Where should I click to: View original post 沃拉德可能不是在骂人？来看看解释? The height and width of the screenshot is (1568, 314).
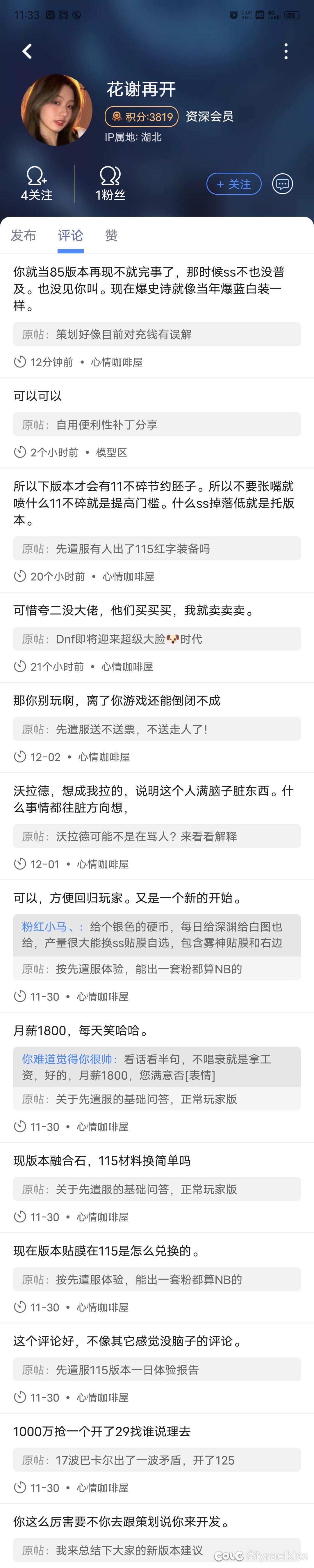pos(157,837)
